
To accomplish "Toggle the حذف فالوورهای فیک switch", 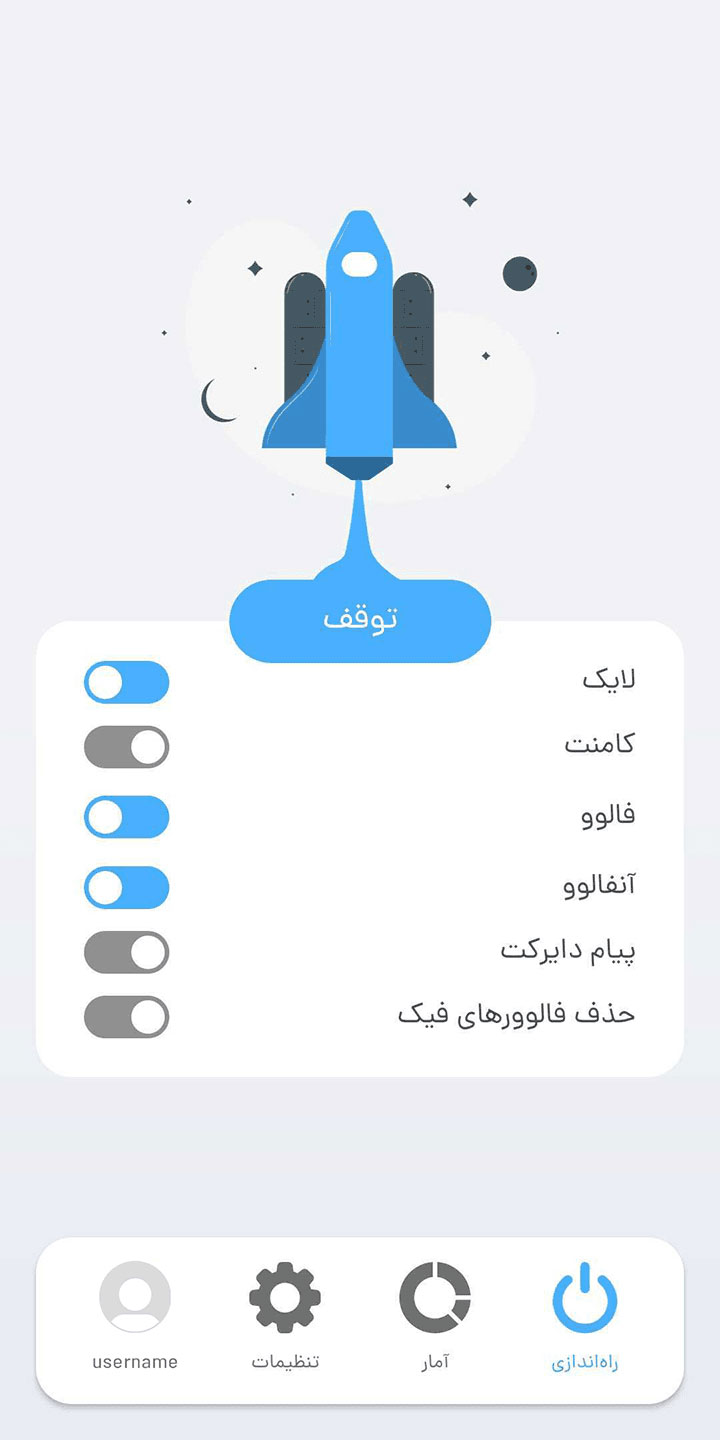I will (x=127, y=1017).
